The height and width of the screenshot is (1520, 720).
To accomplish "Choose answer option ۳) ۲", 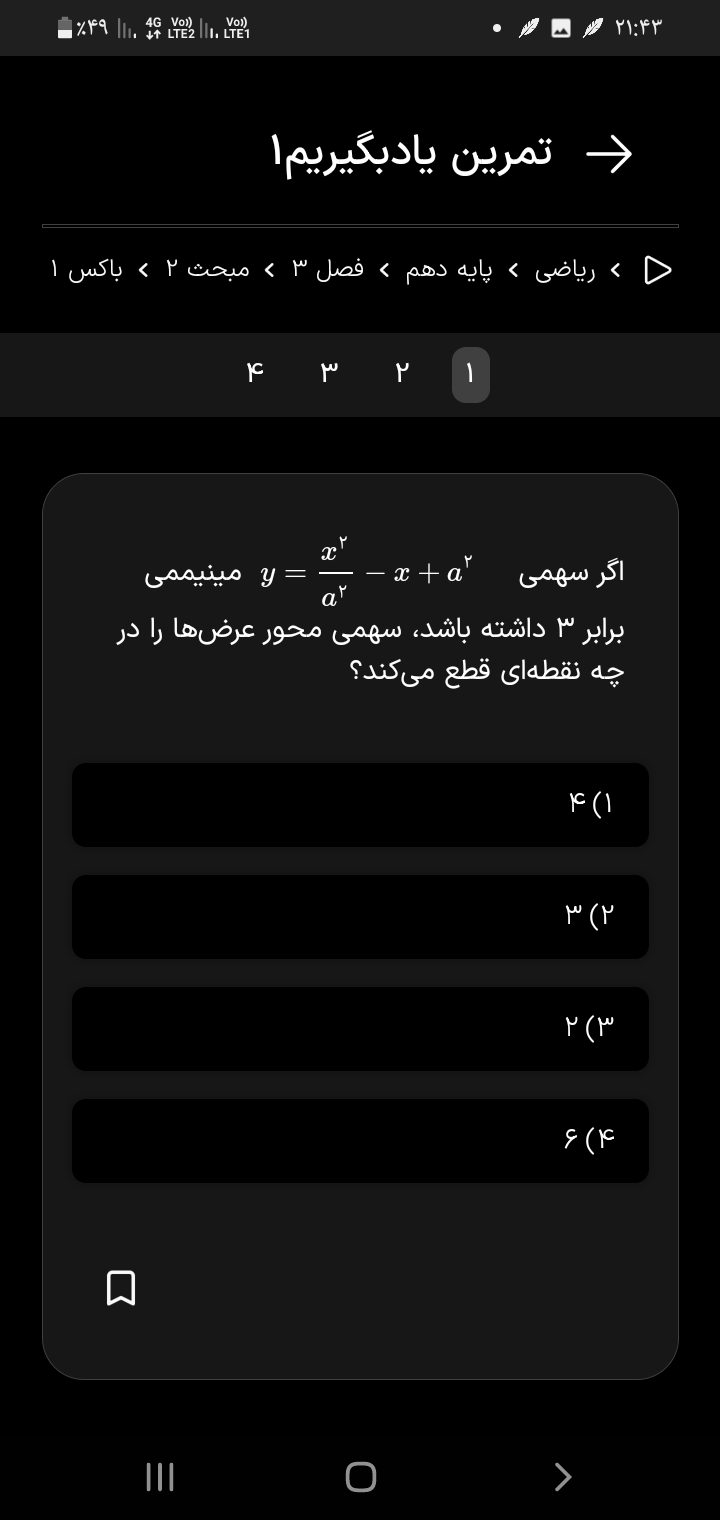I will tap(360, 1028).
